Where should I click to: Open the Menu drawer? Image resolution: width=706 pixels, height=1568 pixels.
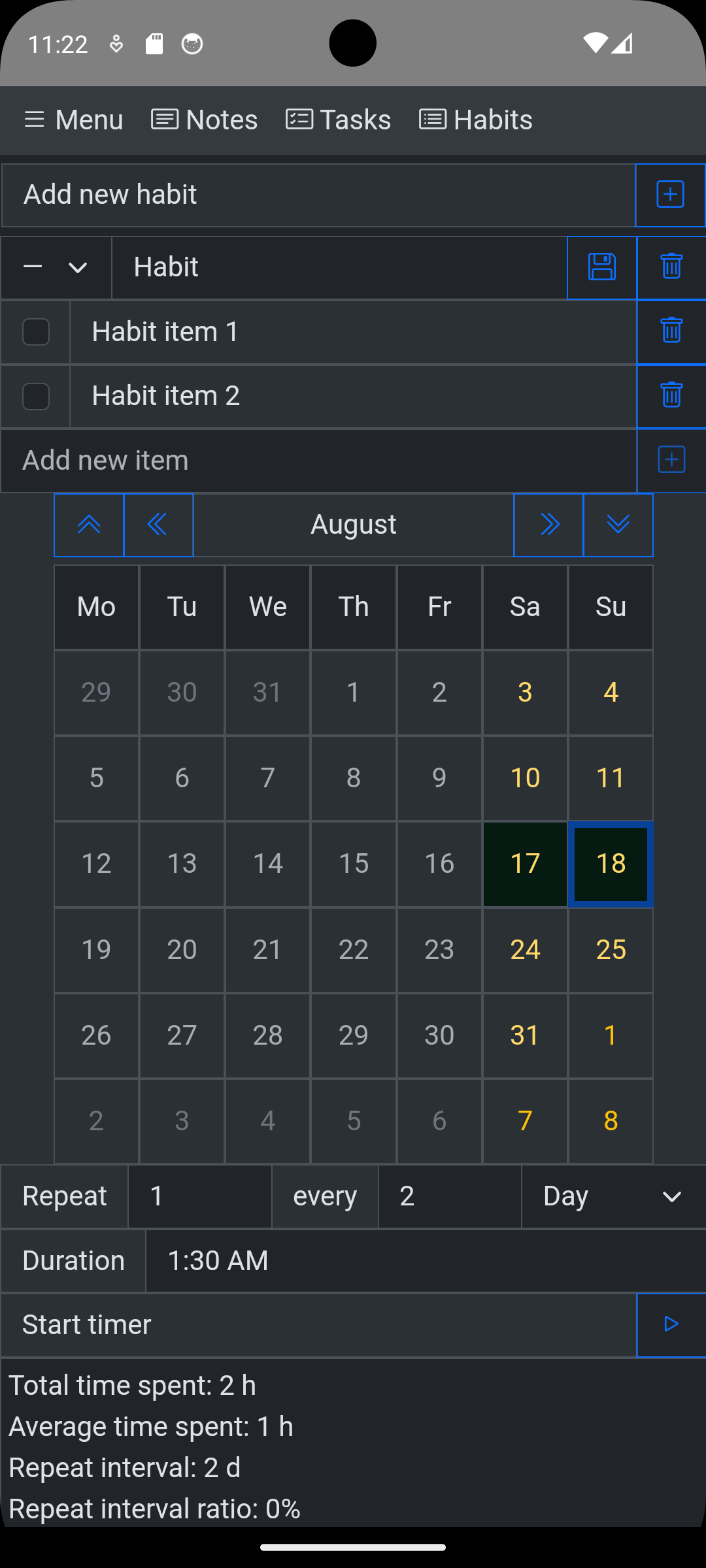point(73,120)
